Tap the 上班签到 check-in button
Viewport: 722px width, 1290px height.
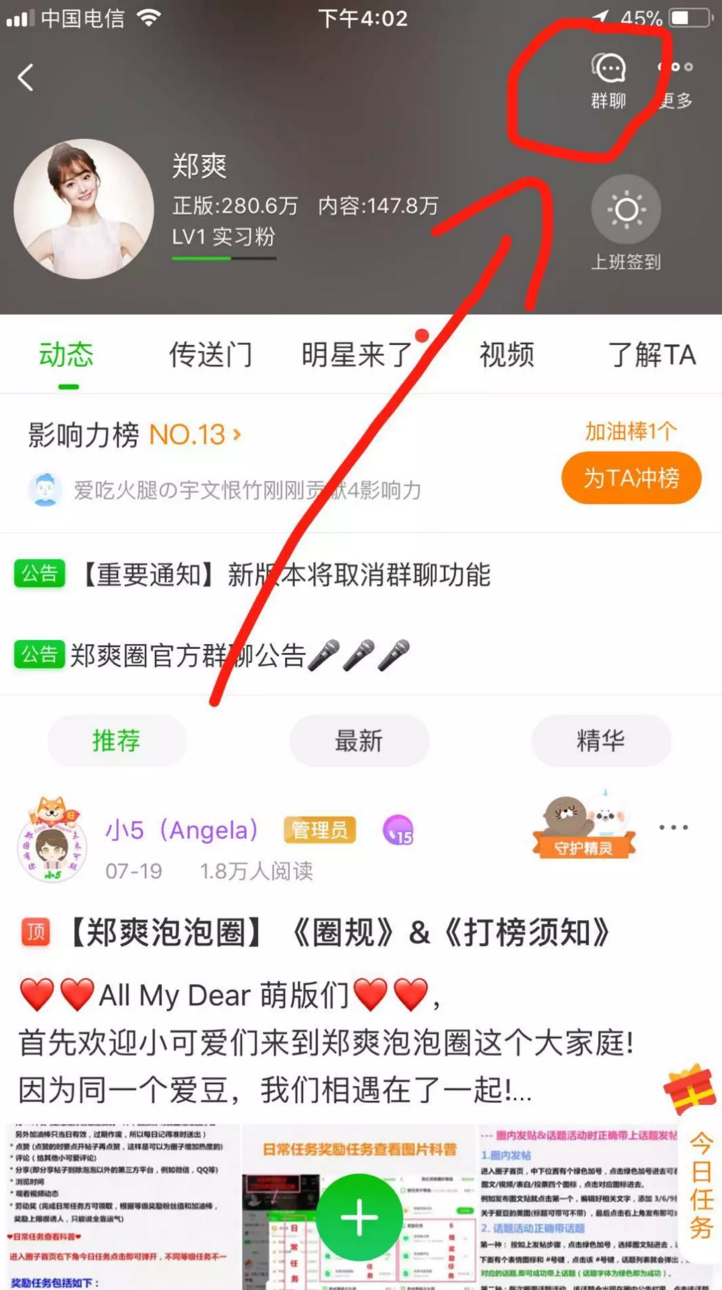click(x=626, y=225)
